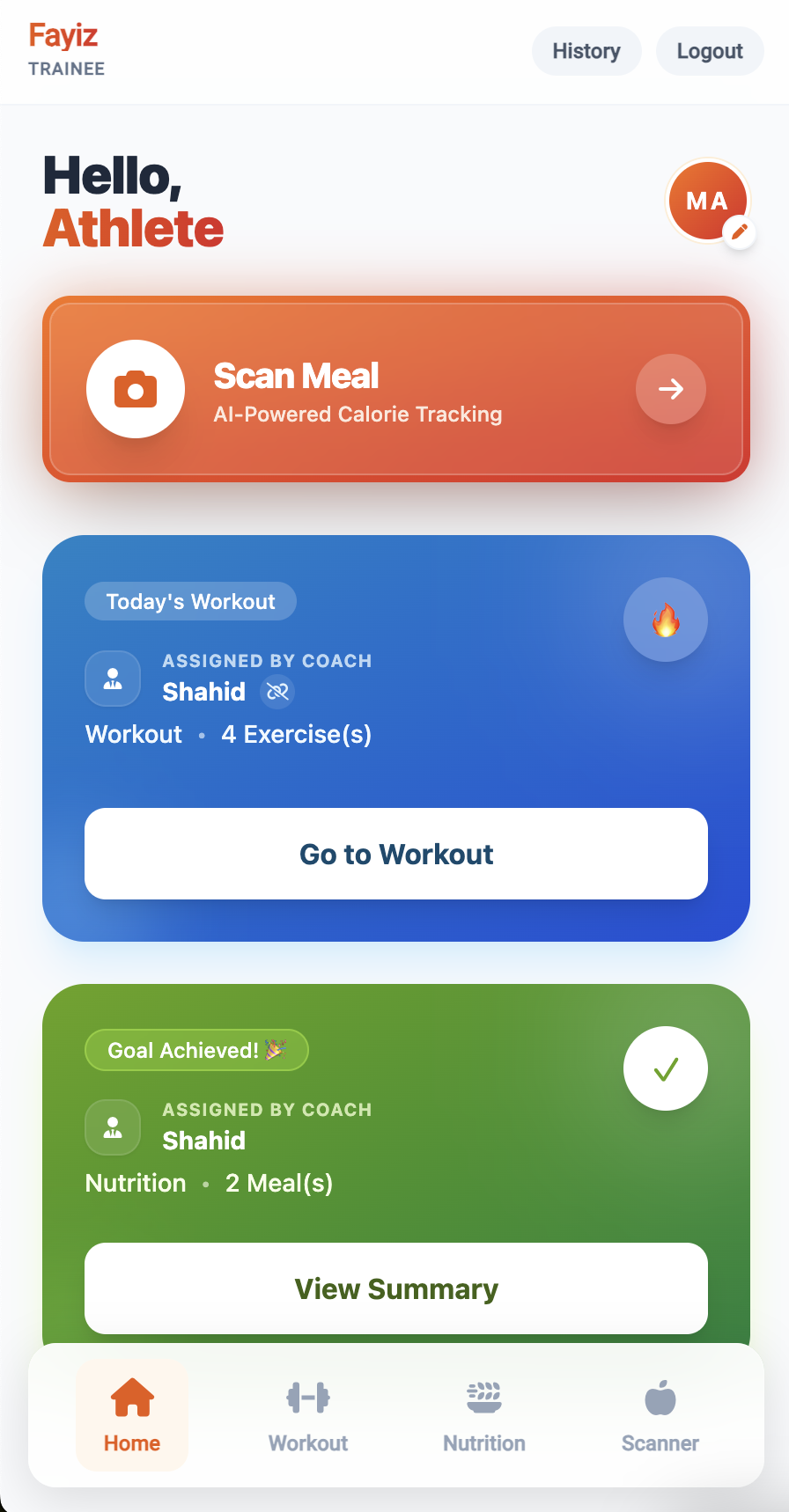Tap the unlink icon next to Shahid
The height and width of the screenshot is (1512, 789).
coord(277,693)
